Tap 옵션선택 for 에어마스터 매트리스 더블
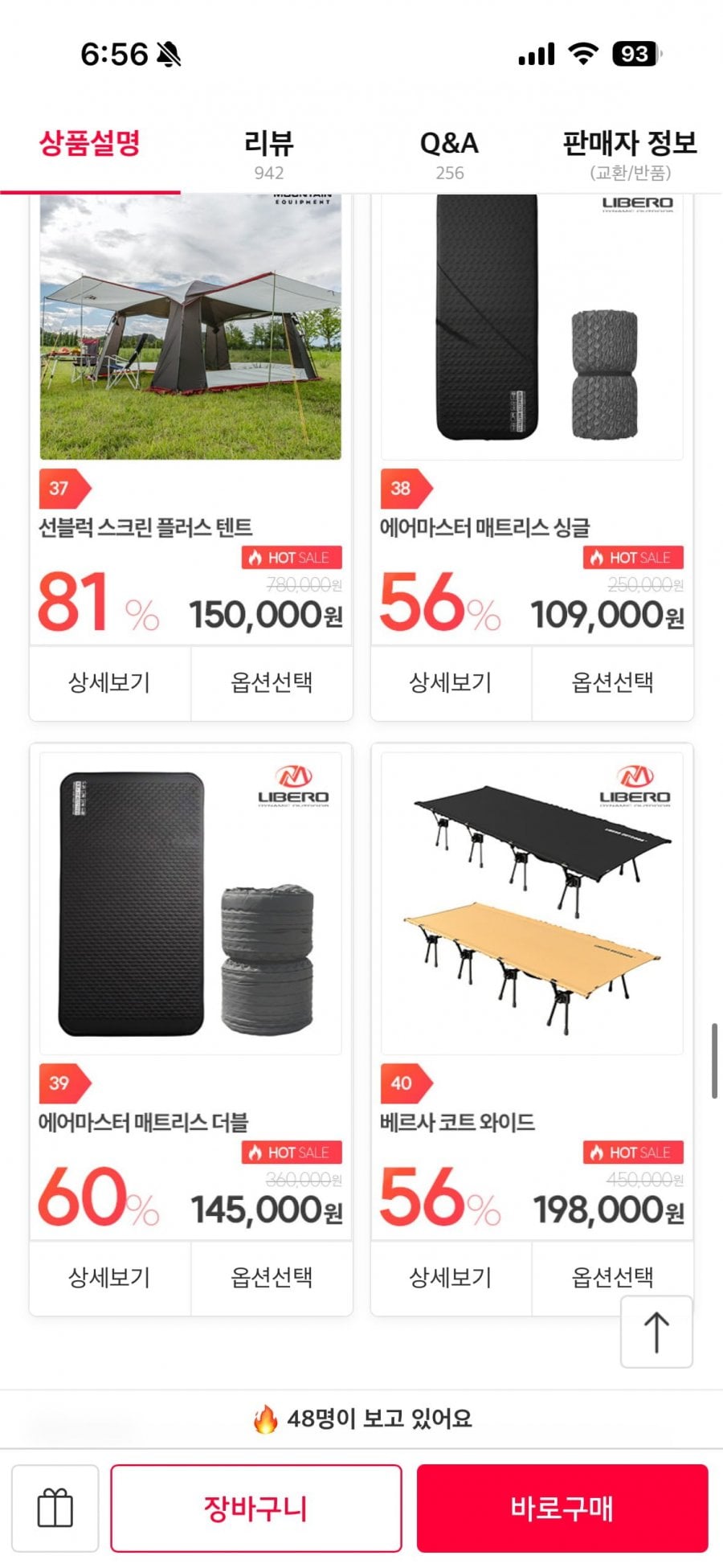Screen dimensions: 723x1568 (x=272, y=1278)
